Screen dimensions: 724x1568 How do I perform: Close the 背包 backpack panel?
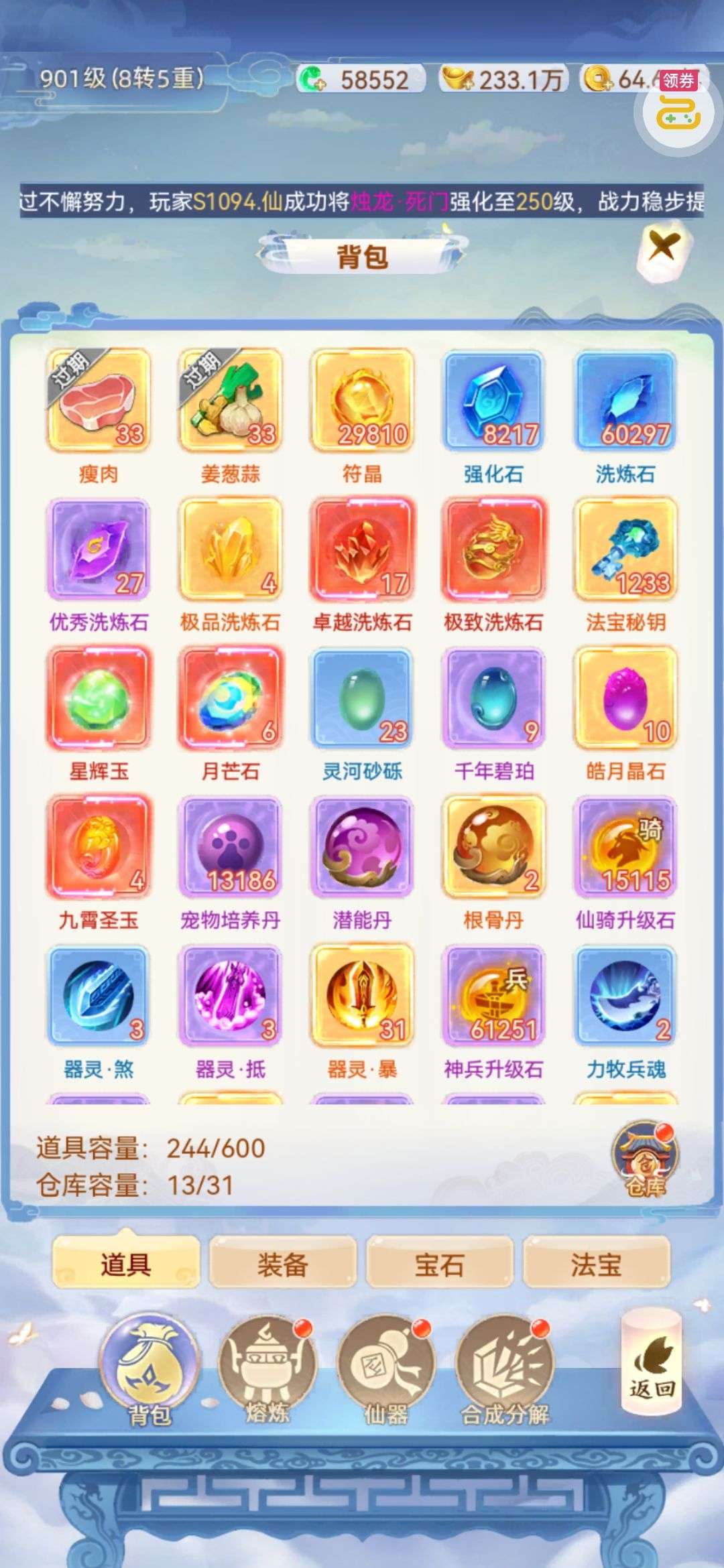tap(662, 247)
